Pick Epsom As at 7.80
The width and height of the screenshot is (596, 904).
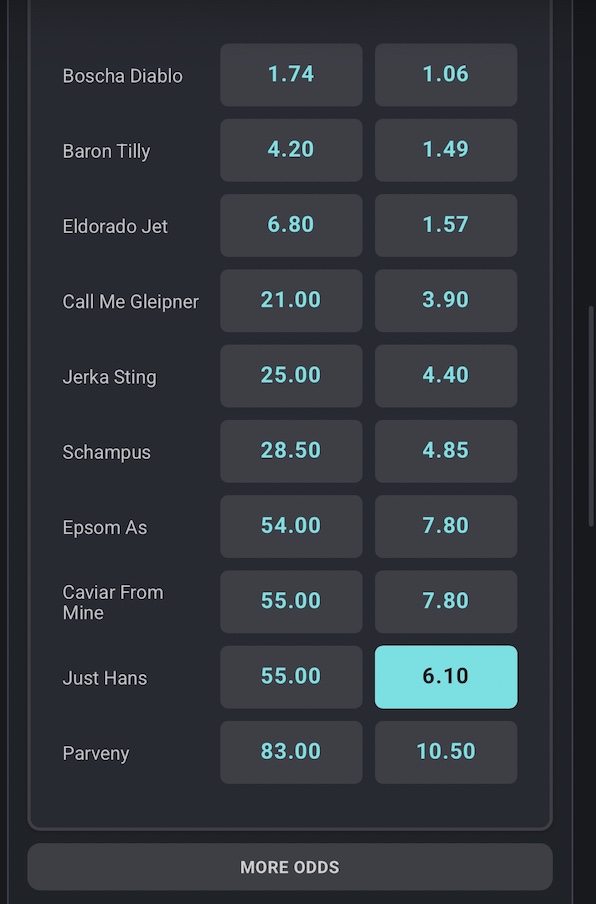(x=446, y=526)
